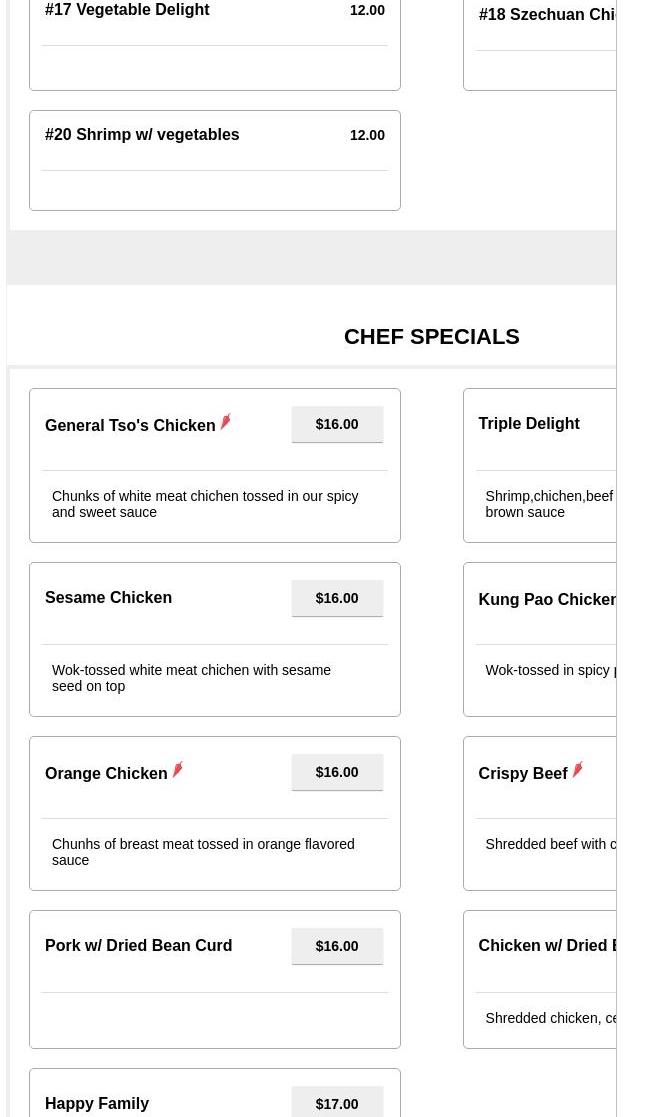650x1117 pixels.
Task: Add Orange Chicken via its $16.00 button
Action: tap(337, 772)
